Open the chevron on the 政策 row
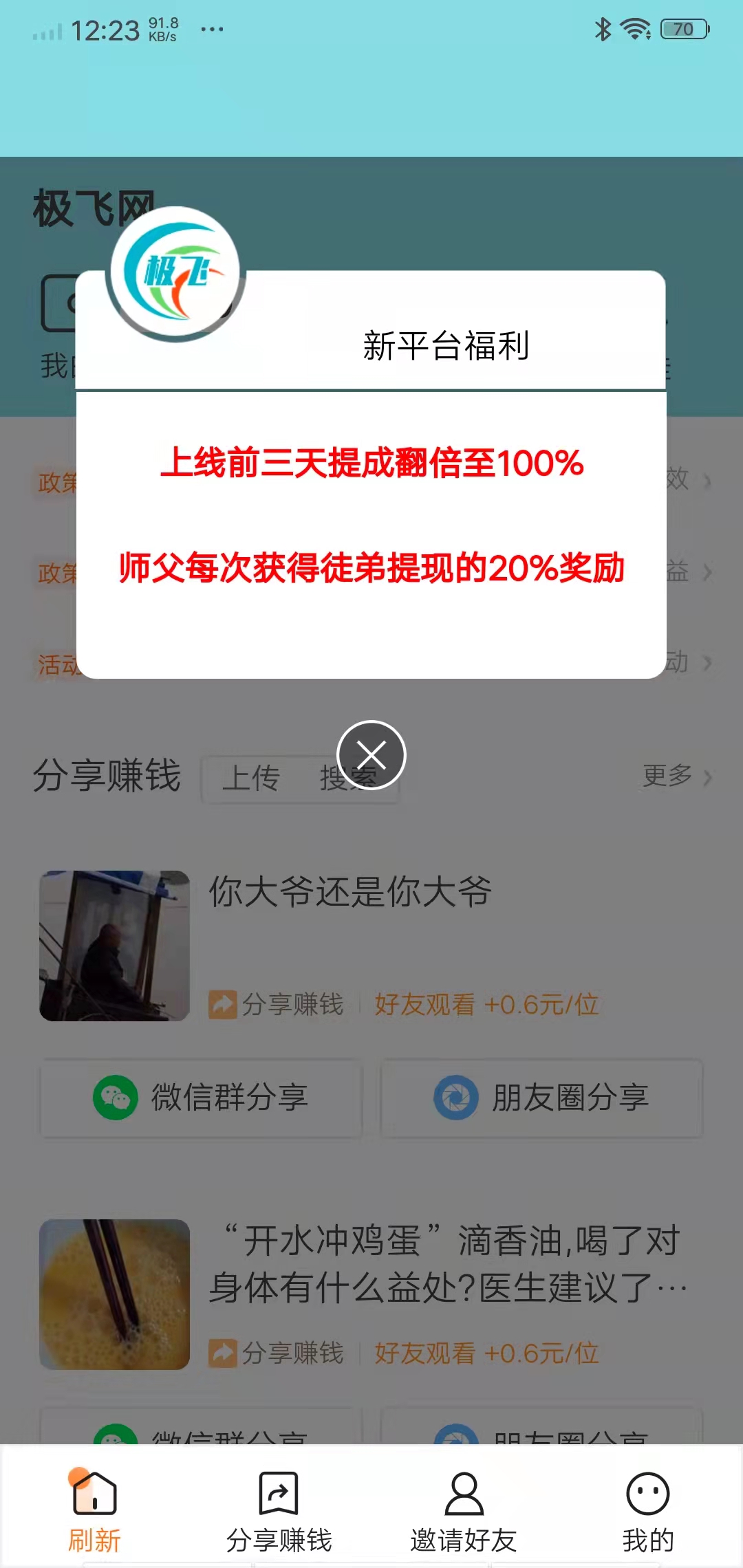Viewport: 743px width, 1568px height. tap(708, 481)
